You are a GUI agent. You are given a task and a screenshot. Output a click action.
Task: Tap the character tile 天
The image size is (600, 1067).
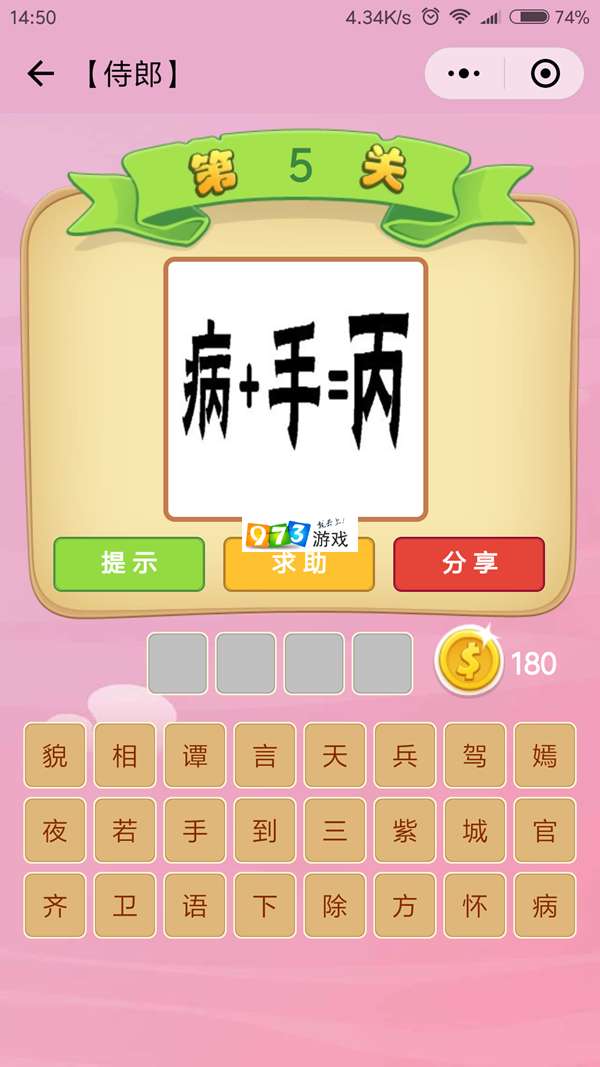pos(335,756)
